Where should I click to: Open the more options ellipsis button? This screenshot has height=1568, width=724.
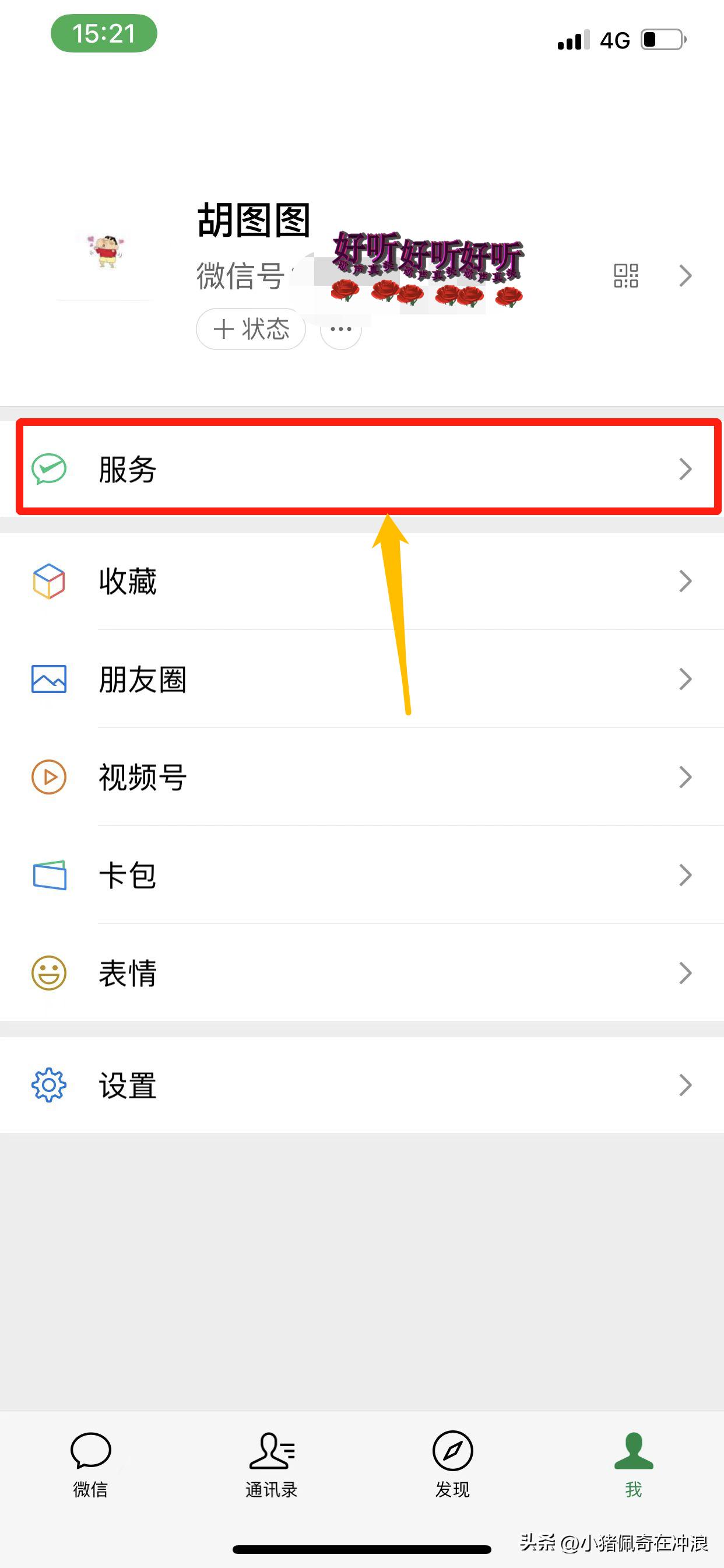(339, 328)
